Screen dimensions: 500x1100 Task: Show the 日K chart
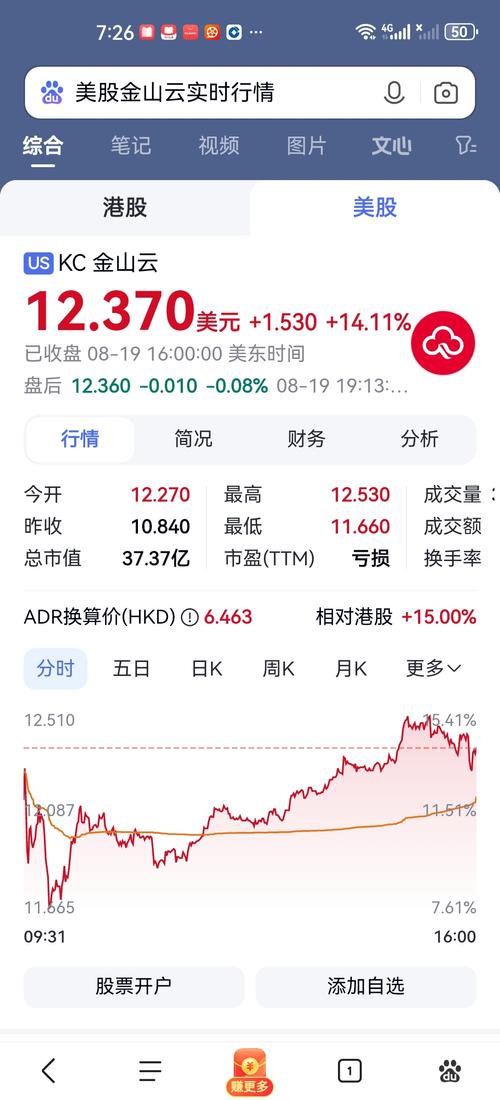tap(206, 669)
